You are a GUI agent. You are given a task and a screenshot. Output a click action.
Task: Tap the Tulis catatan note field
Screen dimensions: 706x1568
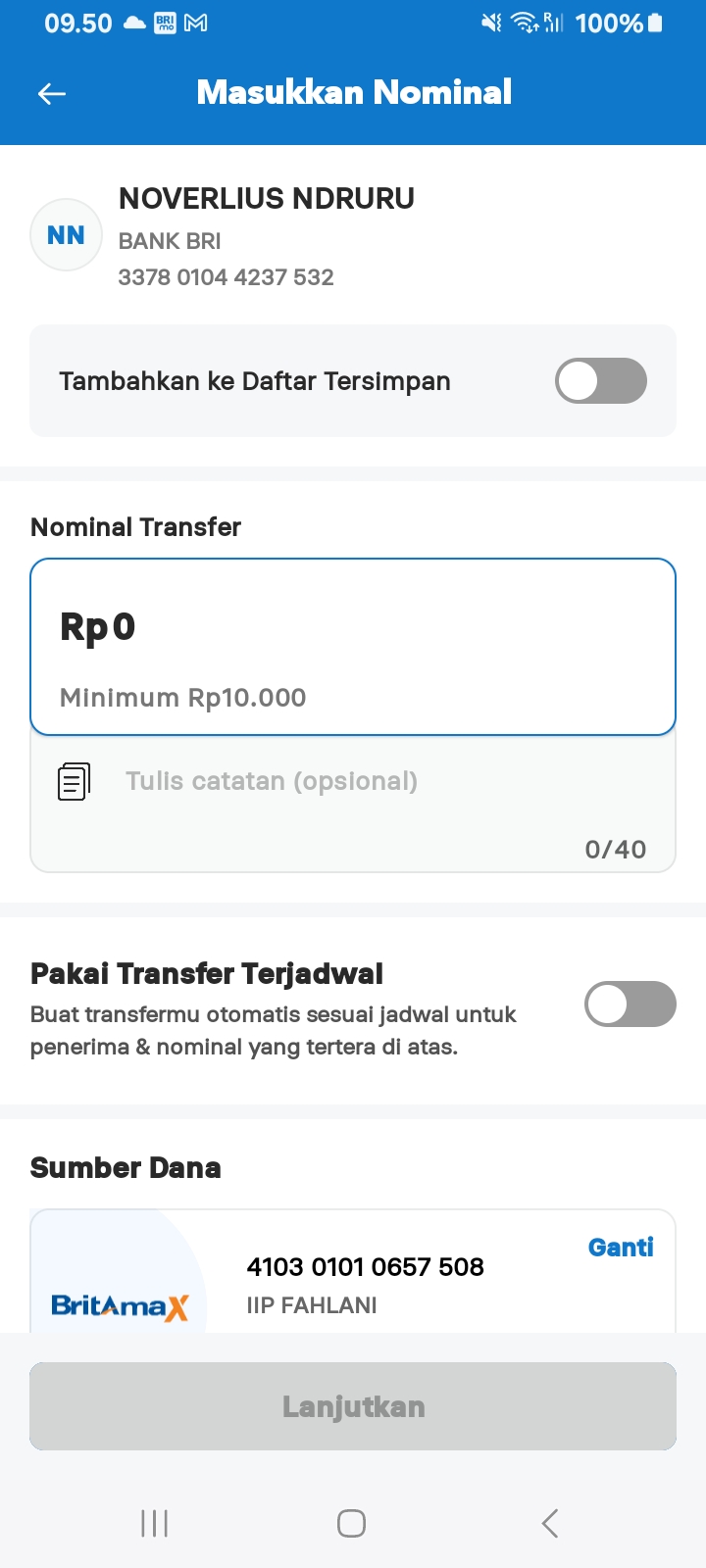pos(353,804)
